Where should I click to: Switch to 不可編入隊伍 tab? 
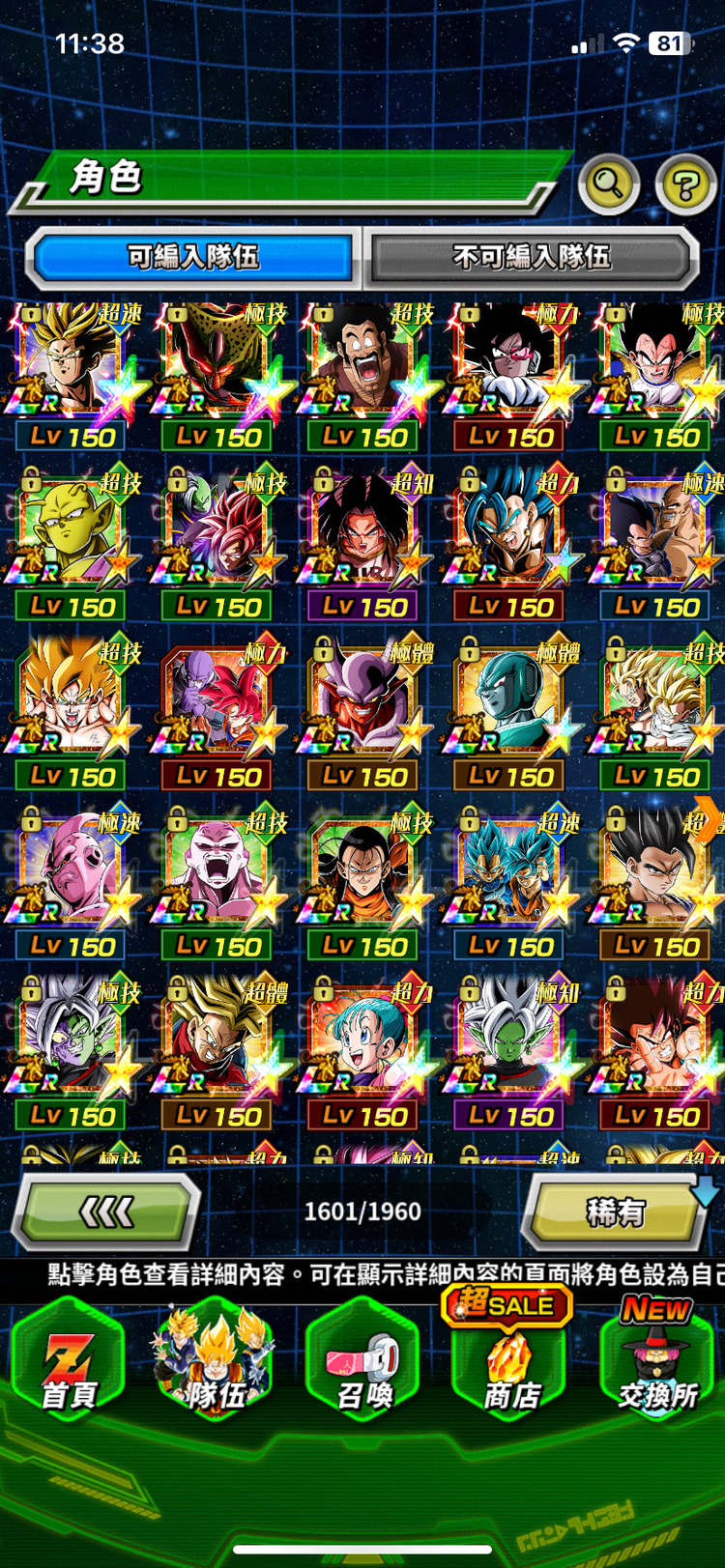[531, 257]
